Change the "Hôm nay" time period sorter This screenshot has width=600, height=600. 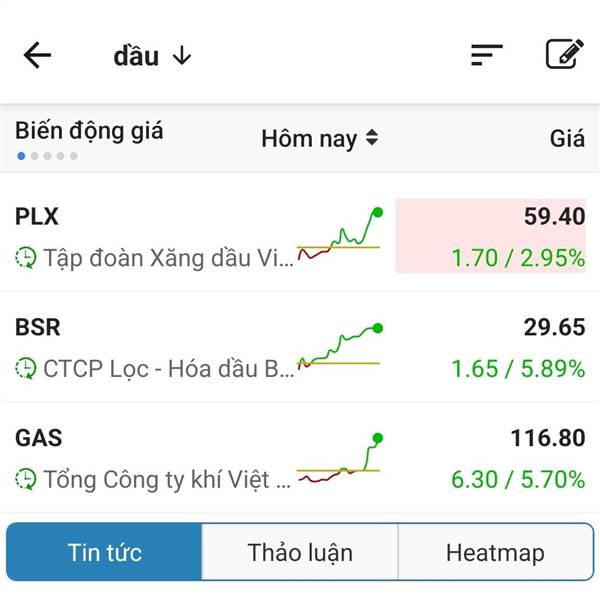(x=319, y=139)
